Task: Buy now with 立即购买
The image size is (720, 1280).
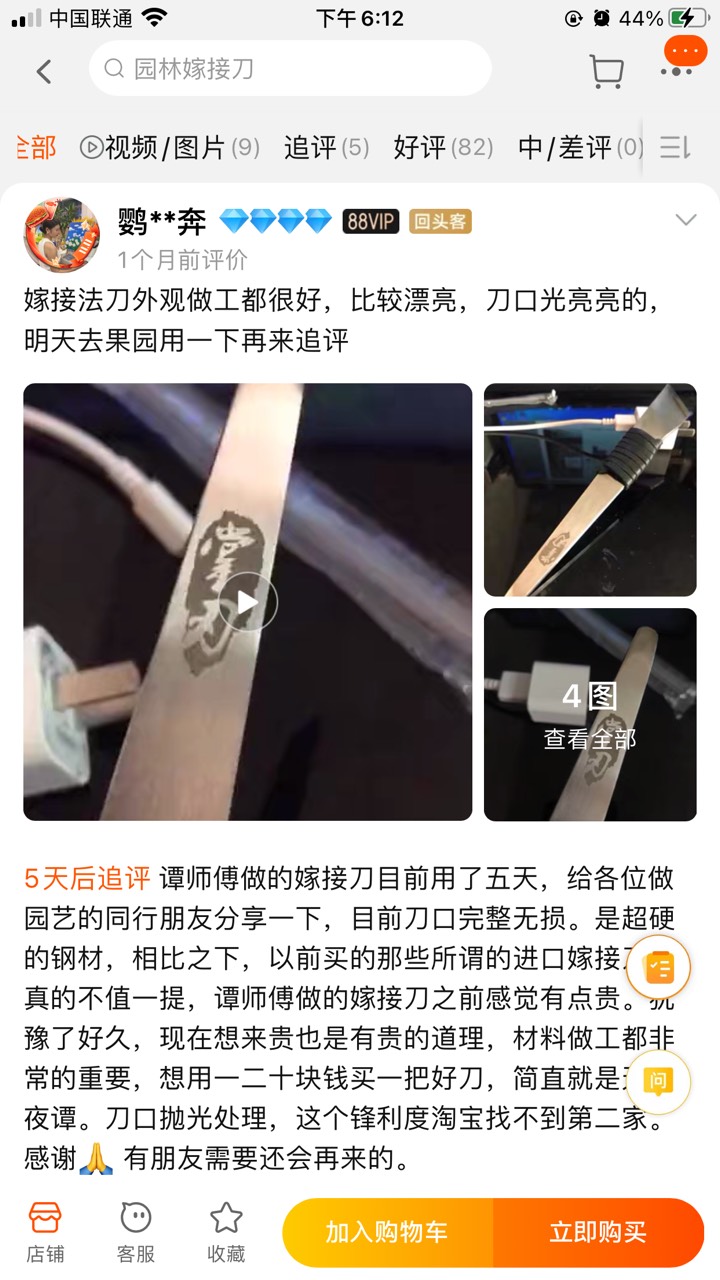Action: (598, 1232)
